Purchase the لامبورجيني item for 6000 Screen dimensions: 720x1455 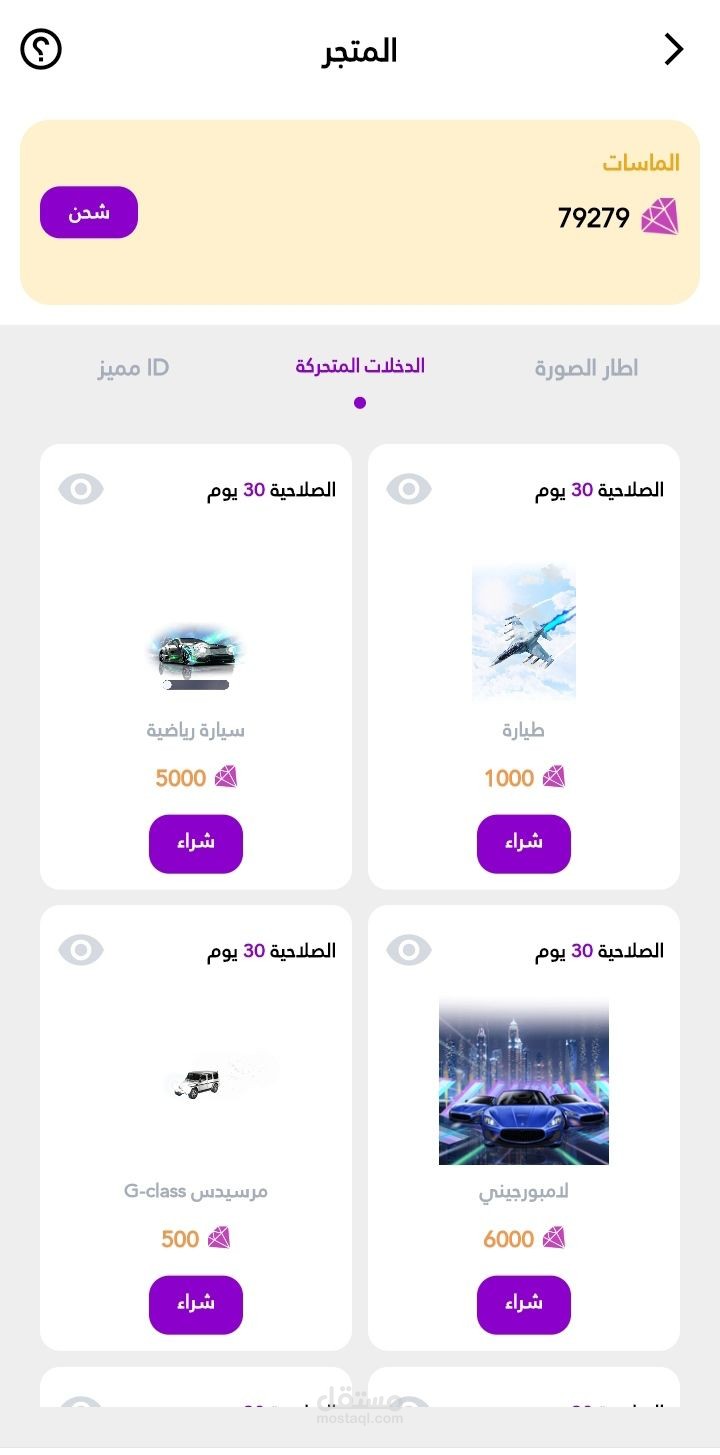click(523, 1304)
